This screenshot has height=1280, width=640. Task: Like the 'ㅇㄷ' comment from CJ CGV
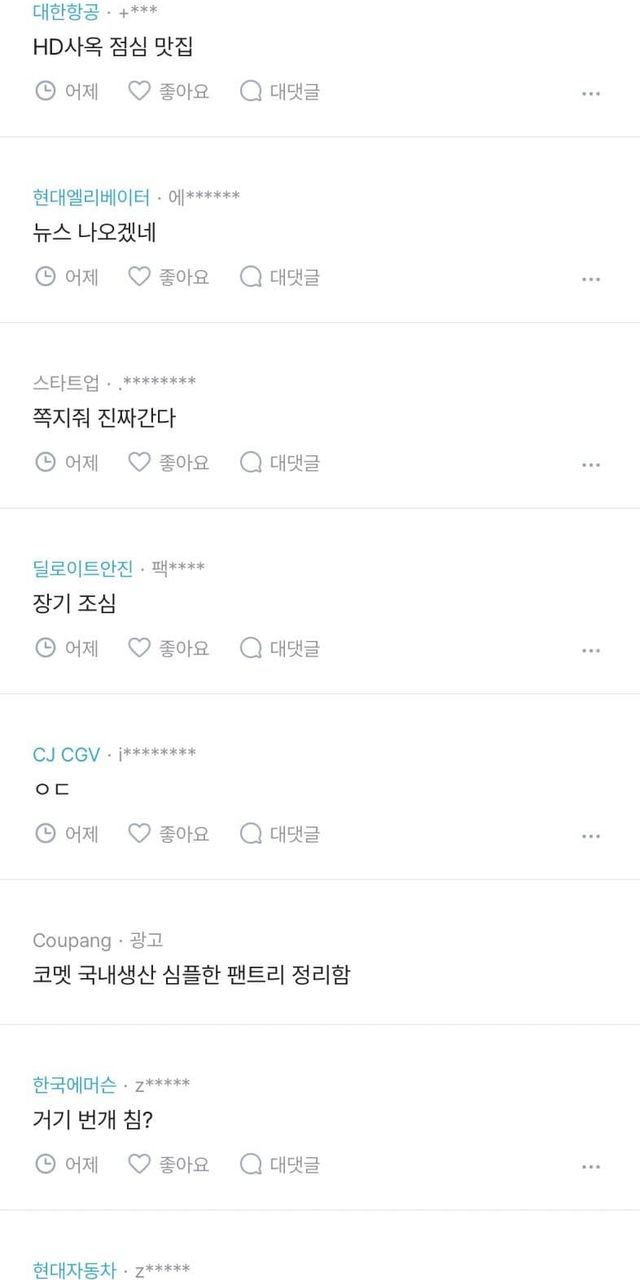[x=168, y=833]
